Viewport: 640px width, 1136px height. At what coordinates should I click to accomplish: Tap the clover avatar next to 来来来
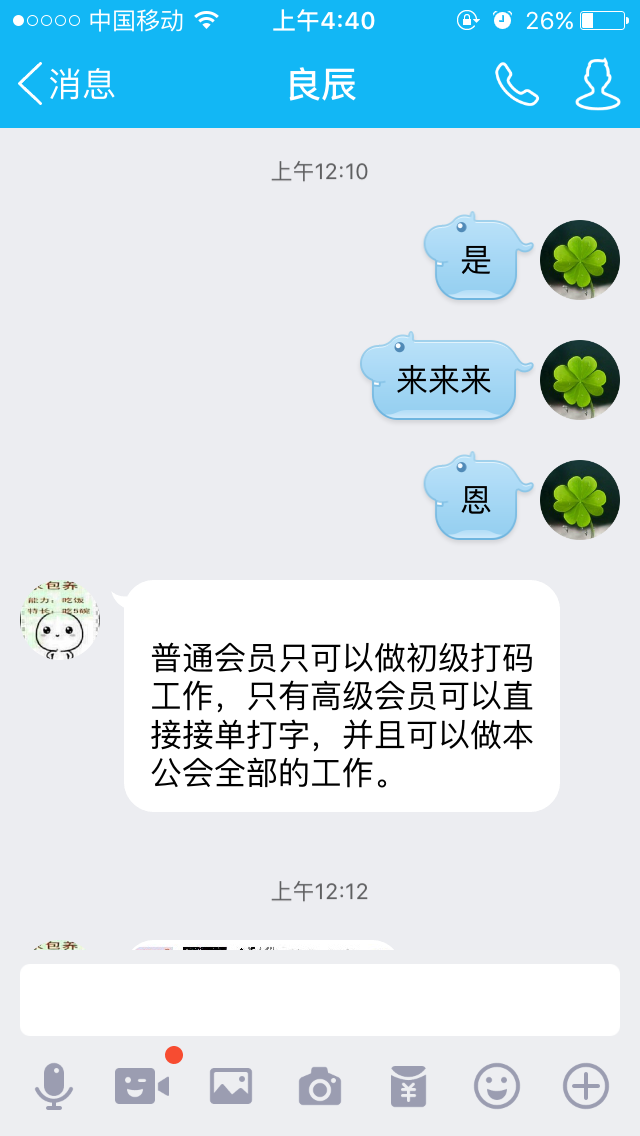(x=580, y=380)
